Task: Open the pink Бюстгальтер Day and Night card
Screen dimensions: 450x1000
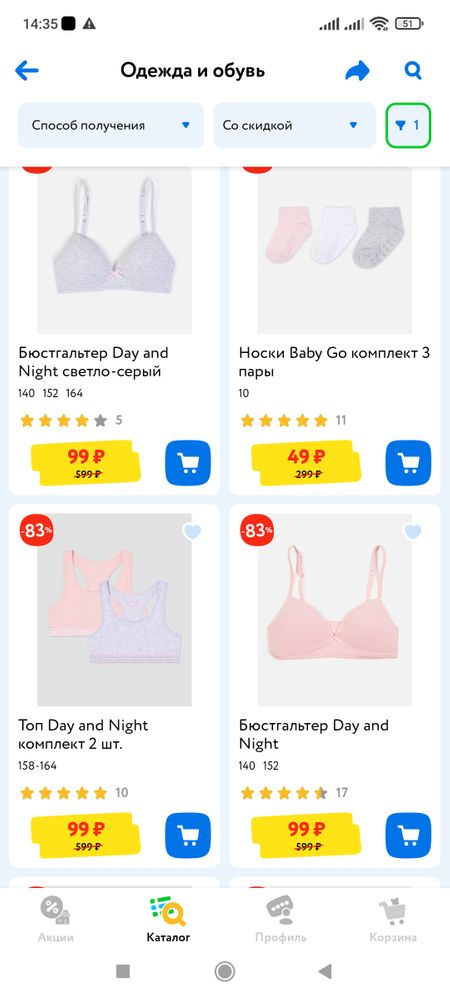Action: (x=335, y=686)
